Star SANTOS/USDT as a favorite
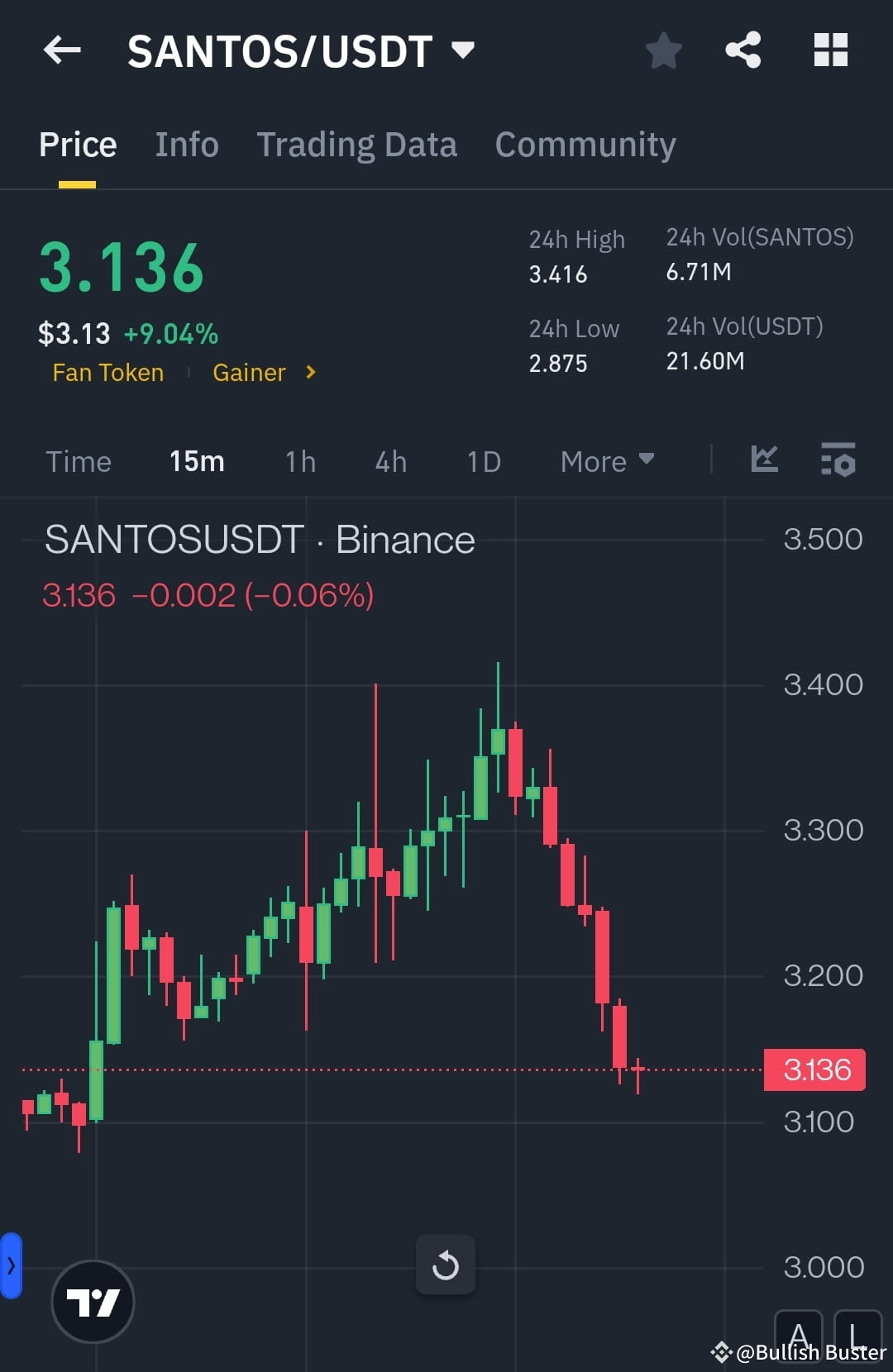 [x=664, y=50]
